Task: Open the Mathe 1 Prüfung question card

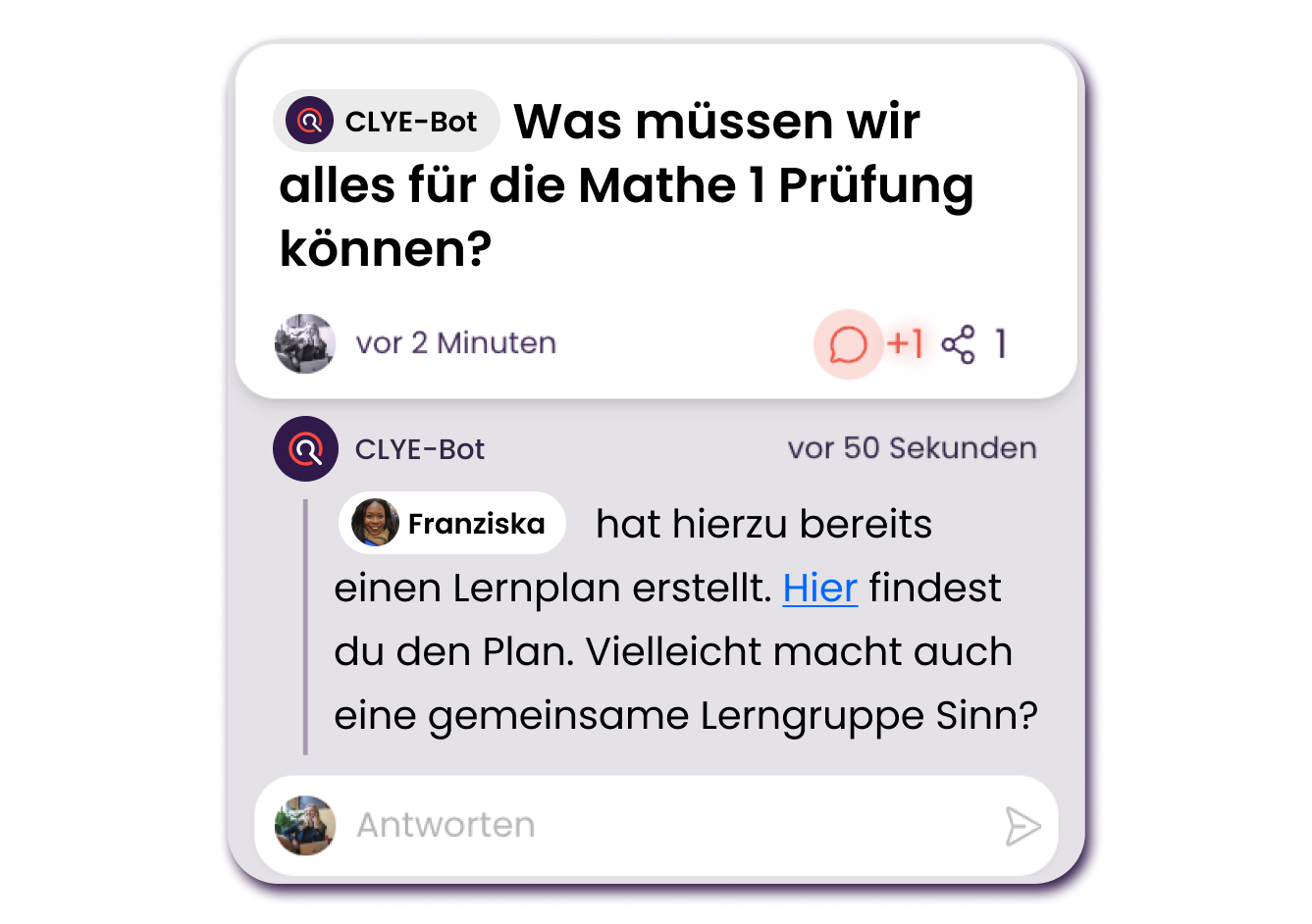Action: tap(628, 186)
